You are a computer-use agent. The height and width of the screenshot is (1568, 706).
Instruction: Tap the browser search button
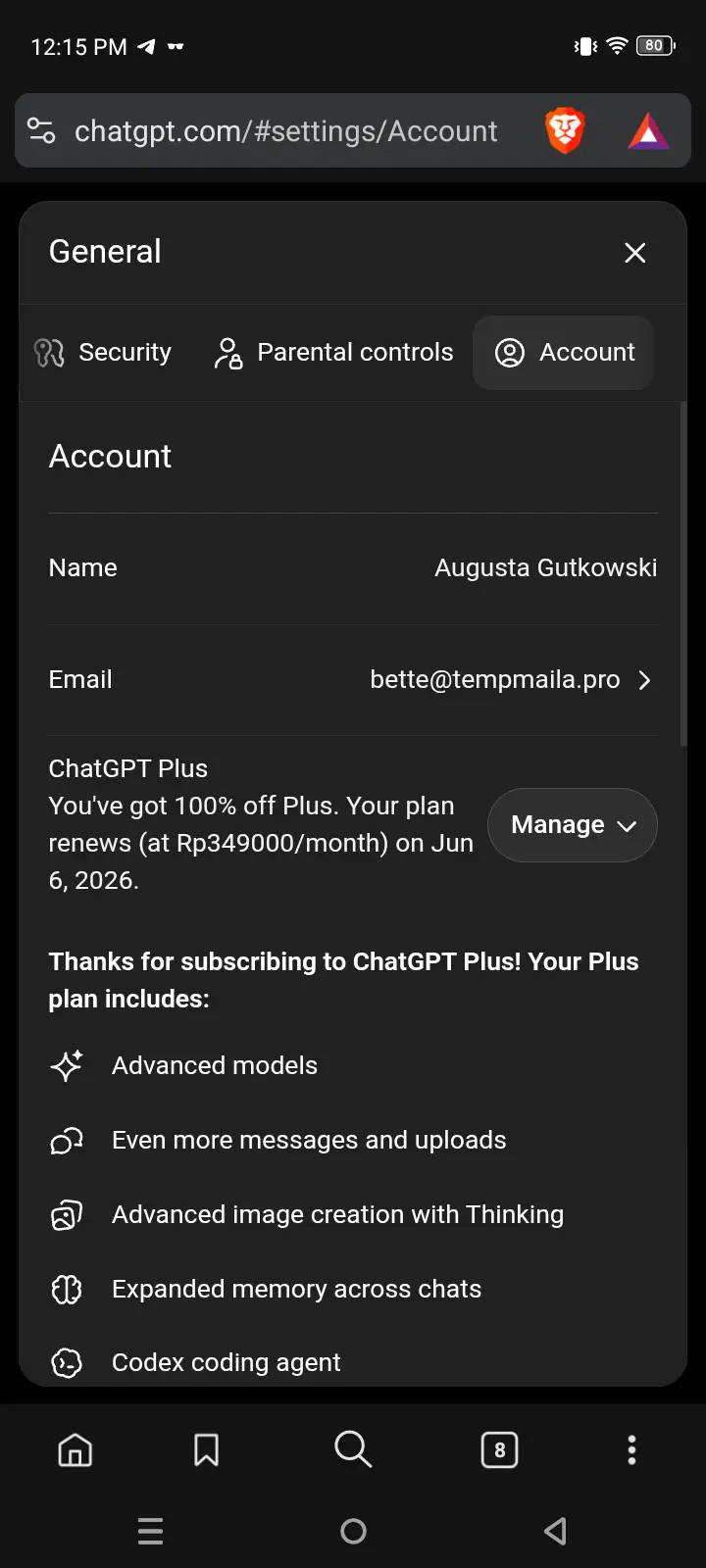point(353,1448)
